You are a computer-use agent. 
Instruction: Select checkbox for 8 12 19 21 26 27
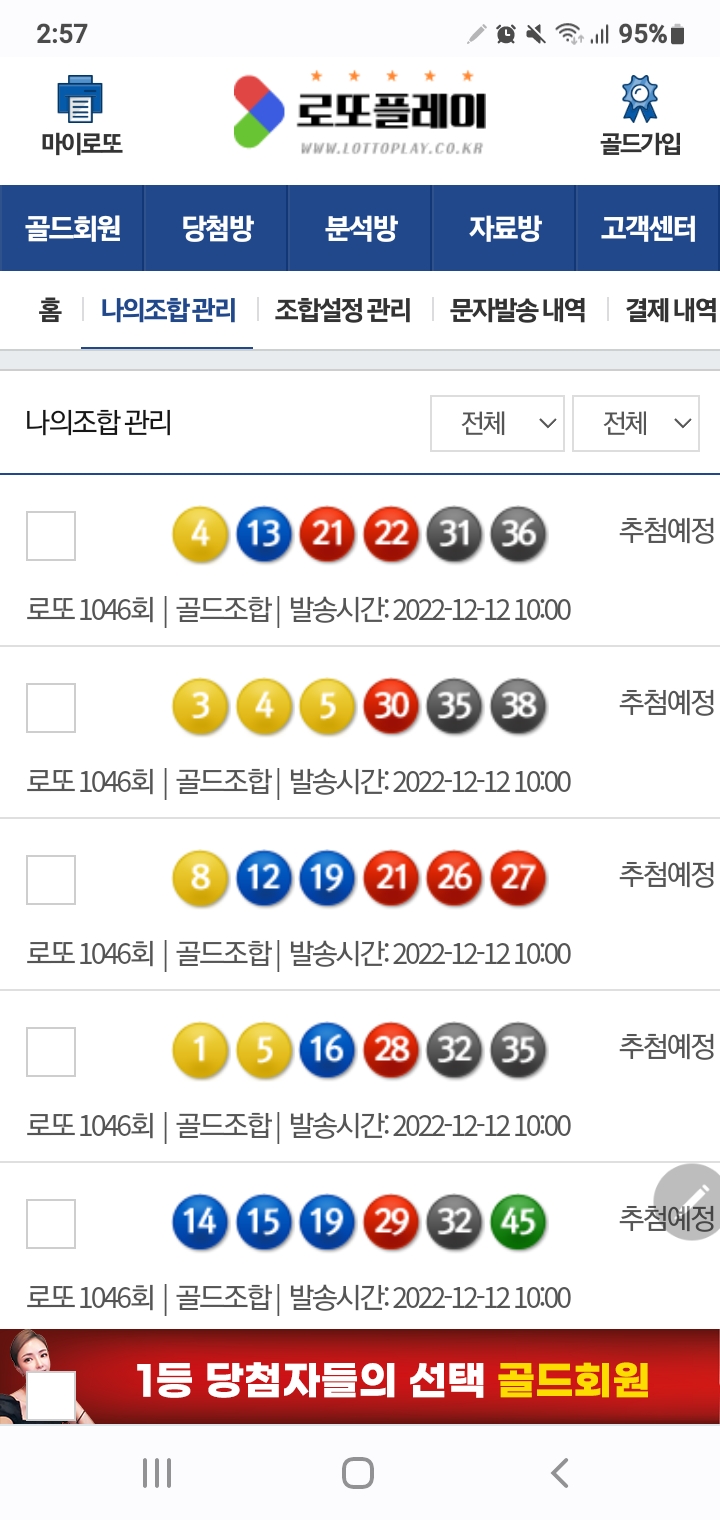50,879
